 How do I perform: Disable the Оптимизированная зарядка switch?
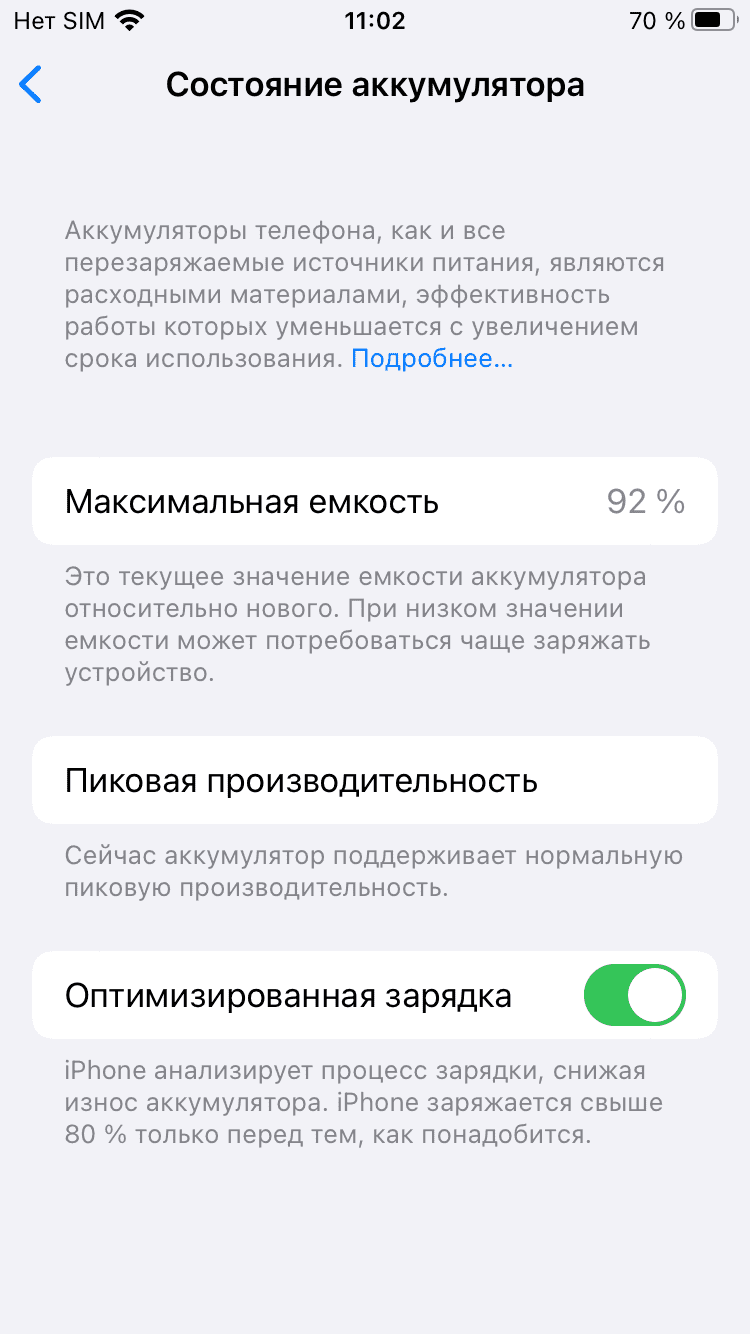pyautogui.click(x=634, y=995)
